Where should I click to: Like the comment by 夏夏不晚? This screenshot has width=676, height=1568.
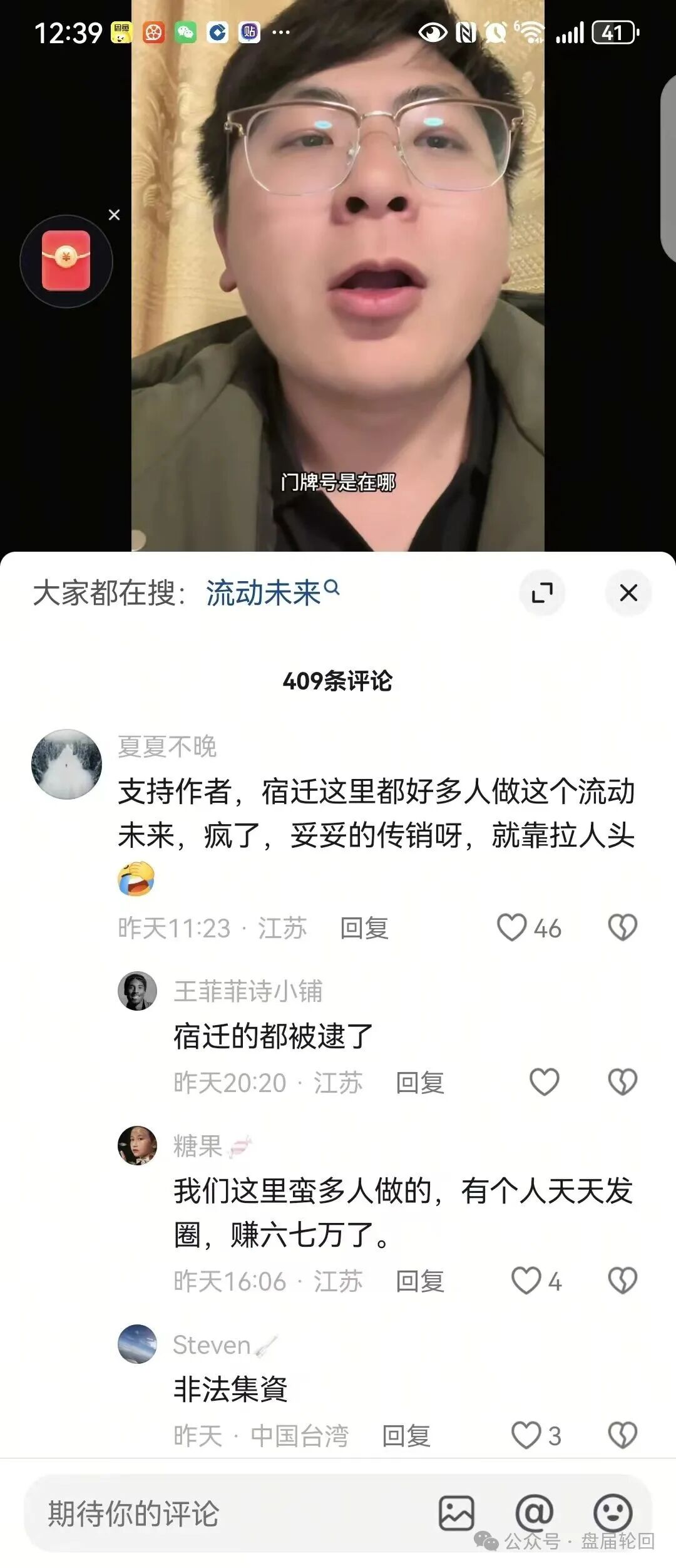[x=511, y=927]
